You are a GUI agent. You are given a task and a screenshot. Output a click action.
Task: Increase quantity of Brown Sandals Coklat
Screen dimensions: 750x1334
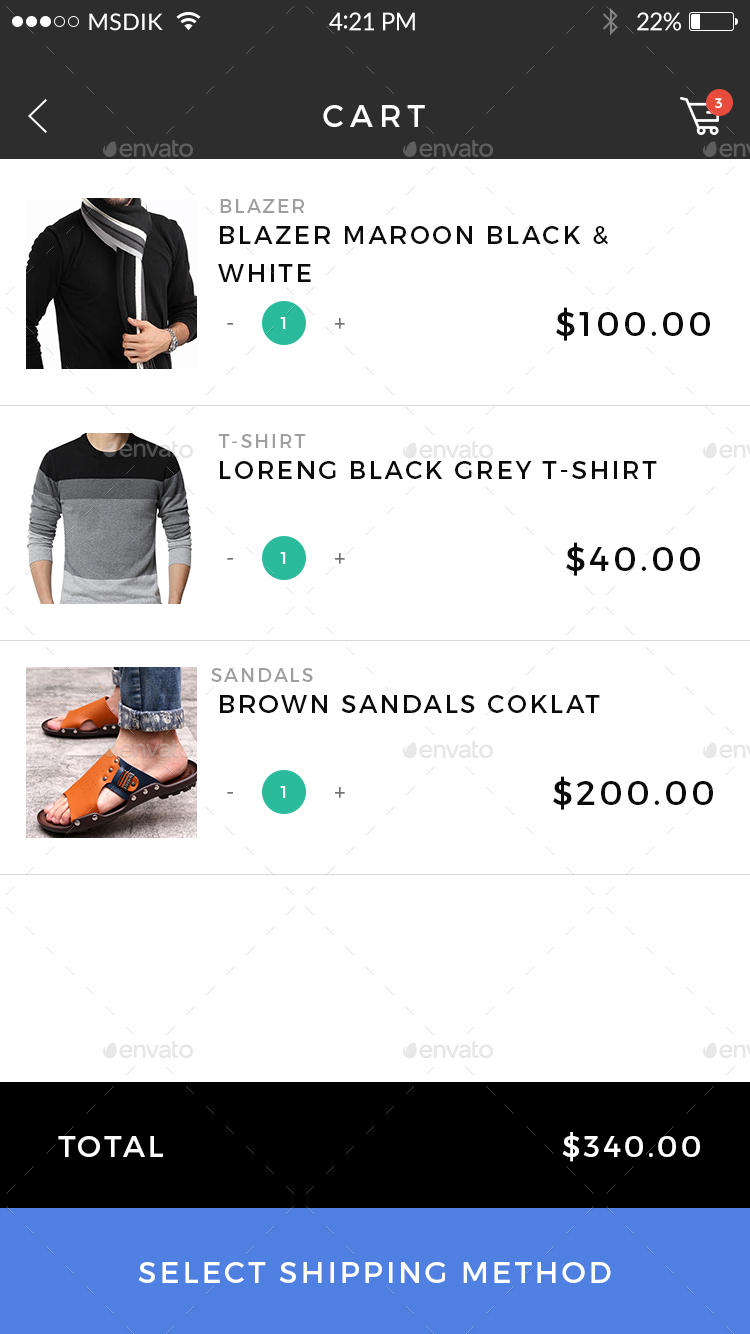click(x=340, y=793)
